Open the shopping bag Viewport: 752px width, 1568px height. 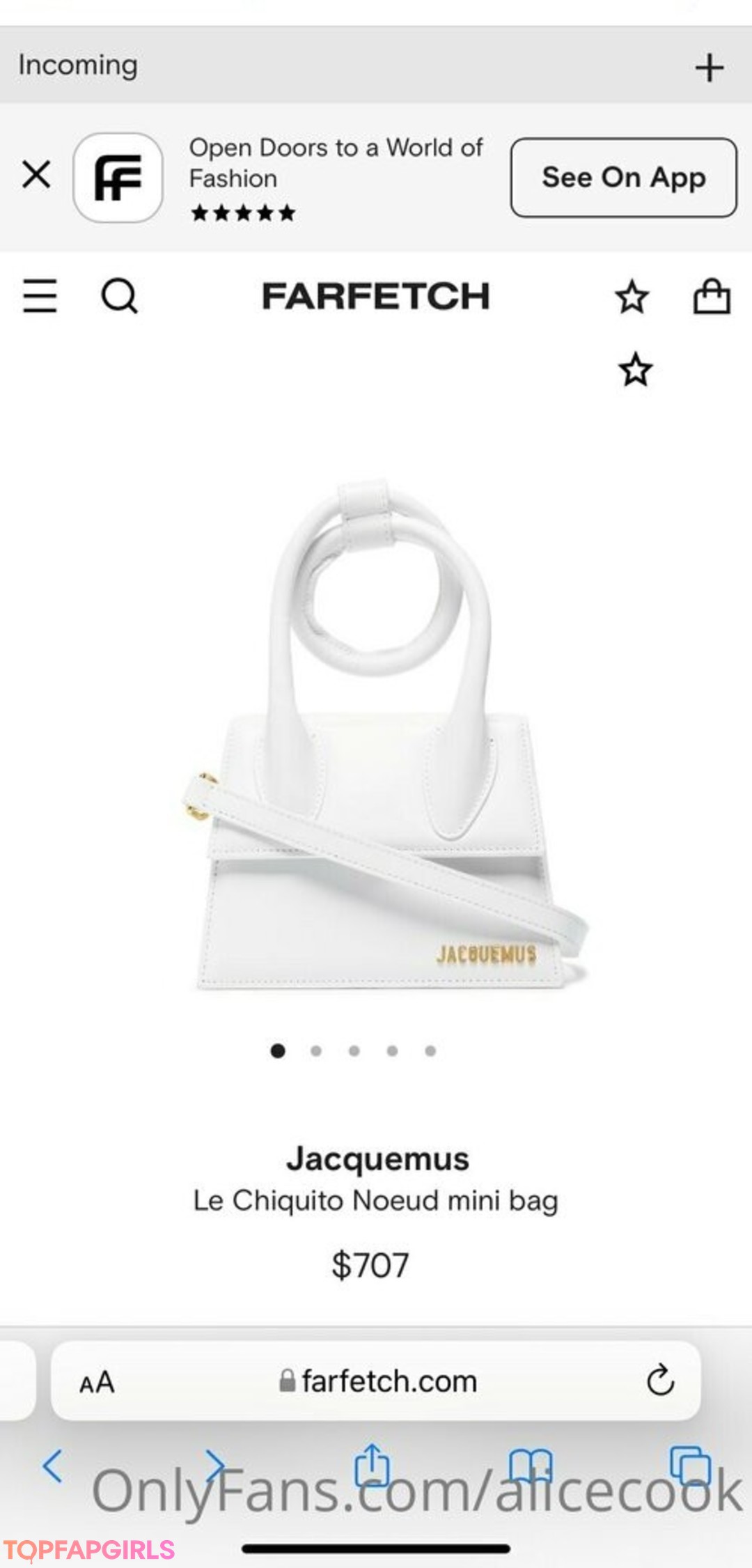(712, 297)
